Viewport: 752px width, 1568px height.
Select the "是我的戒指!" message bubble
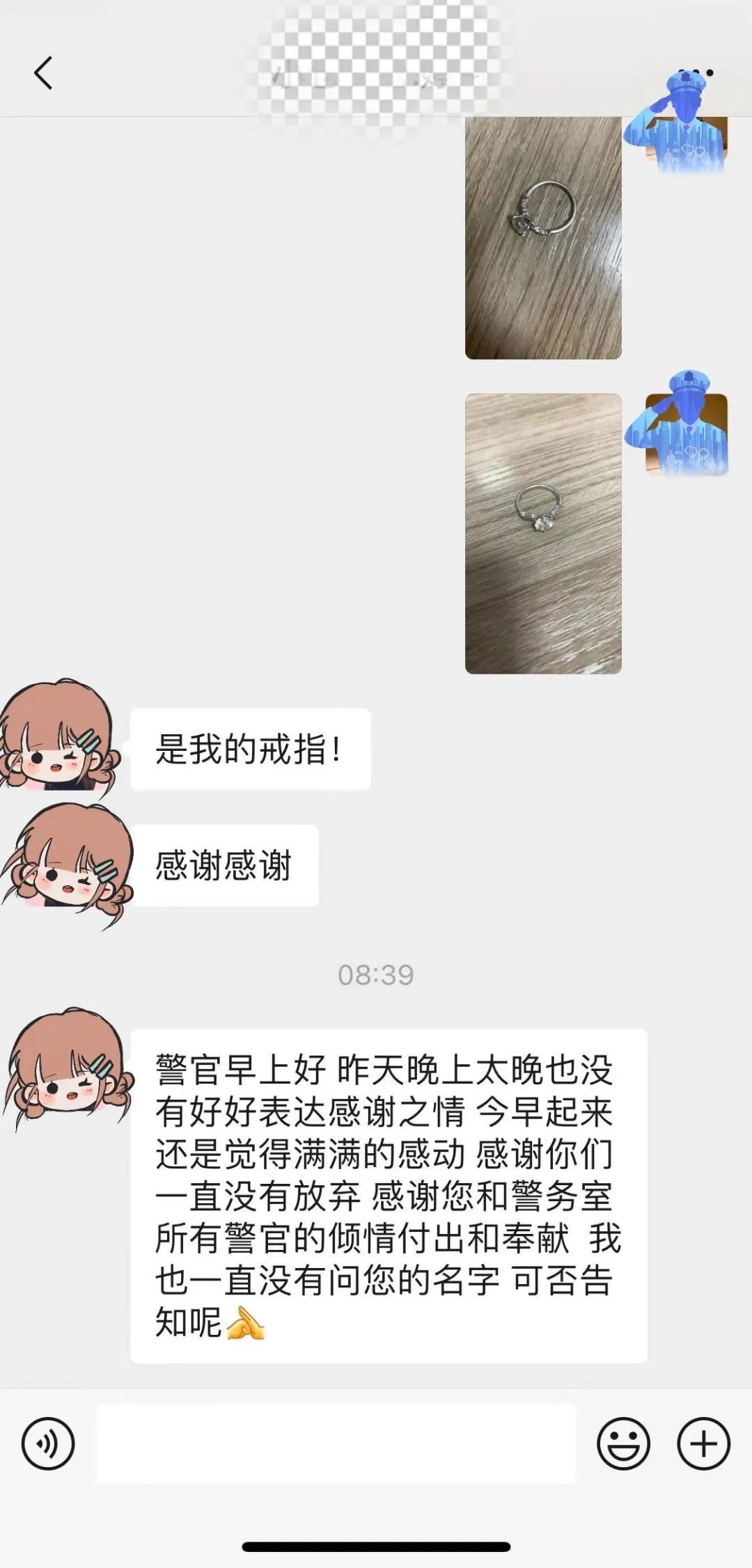click(249, 750)
